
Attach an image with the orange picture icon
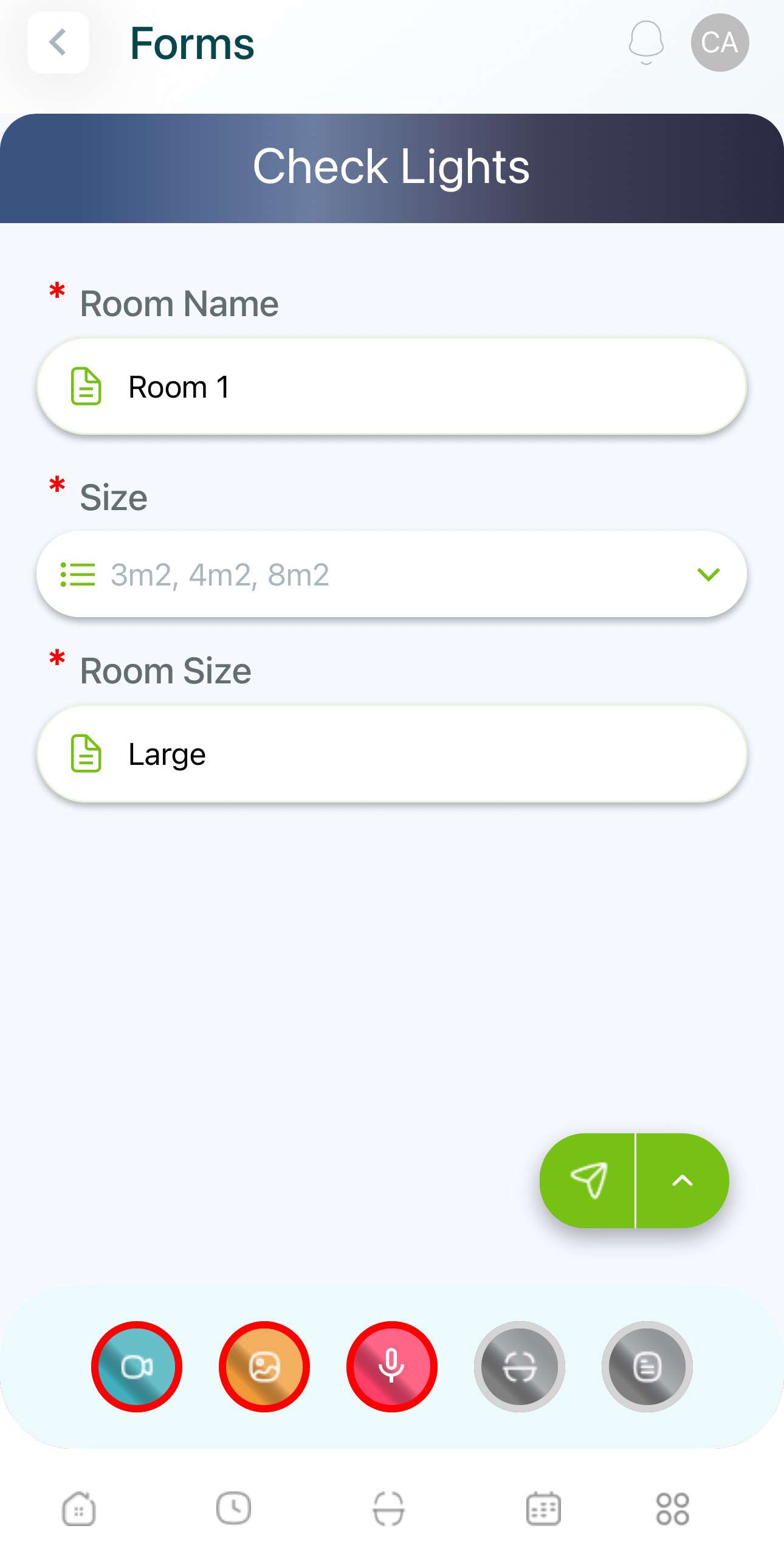[264, 1367]
